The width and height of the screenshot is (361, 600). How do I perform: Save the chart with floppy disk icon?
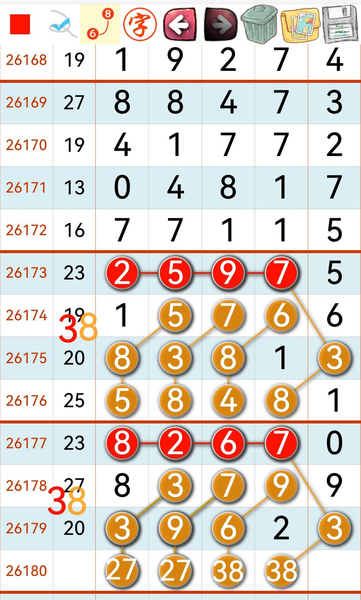pos(340,24)
